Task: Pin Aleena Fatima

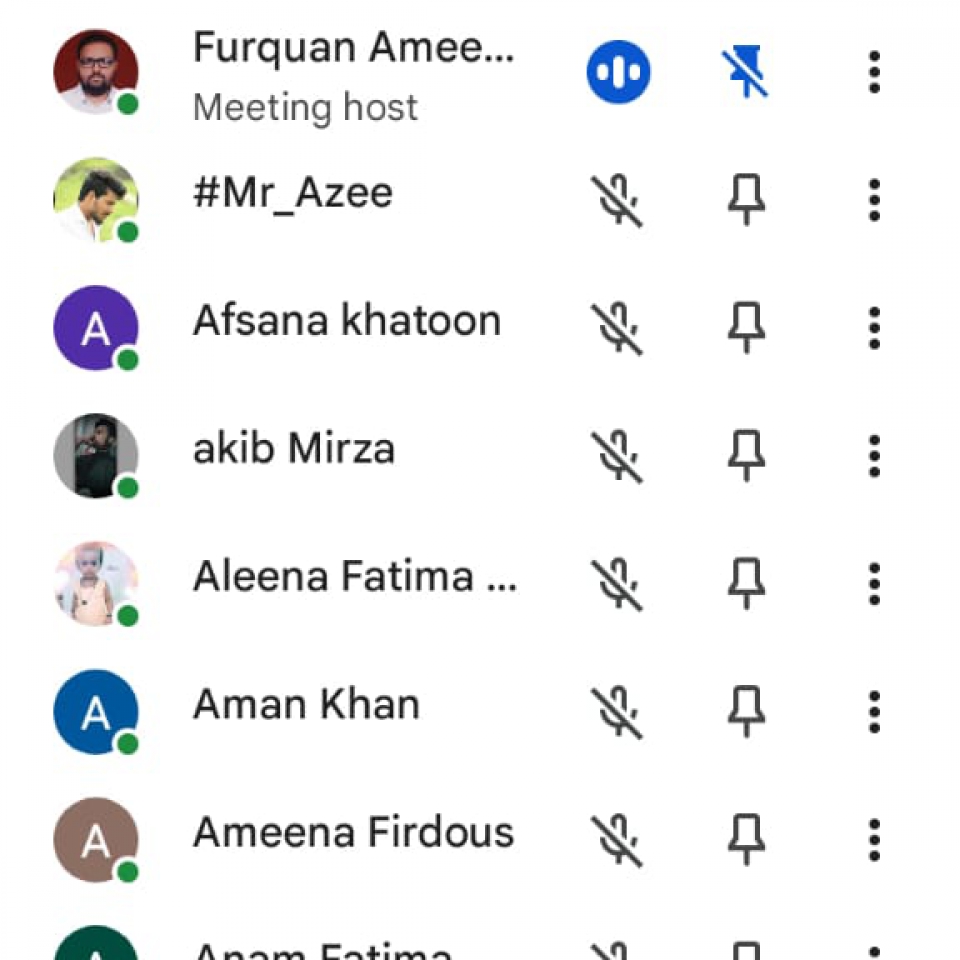Action: pyautogui.click(x=746, y=584)
